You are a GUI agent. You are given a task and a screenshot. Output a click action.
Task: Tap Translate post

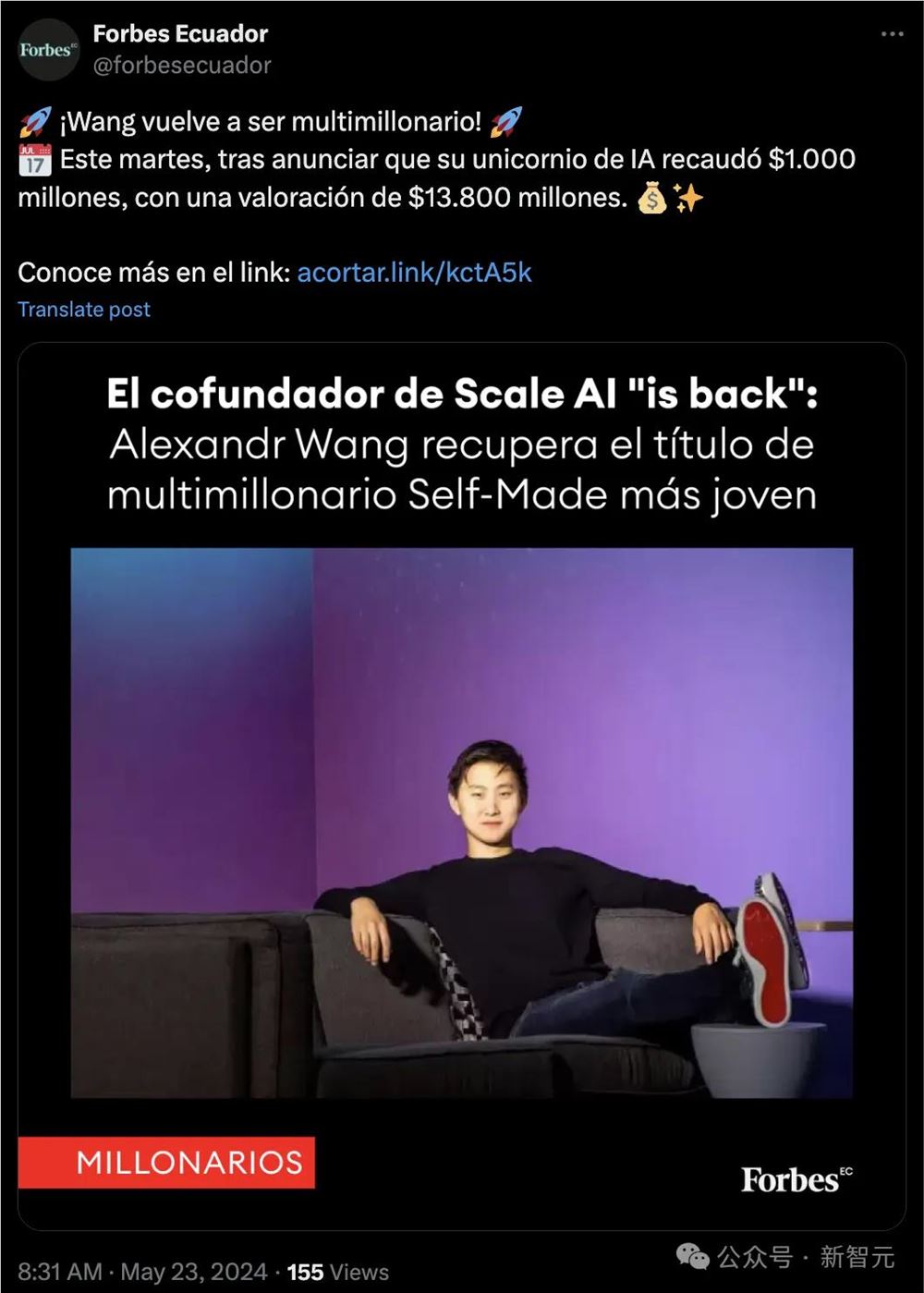pyautogui.click(x=84, y=310)
